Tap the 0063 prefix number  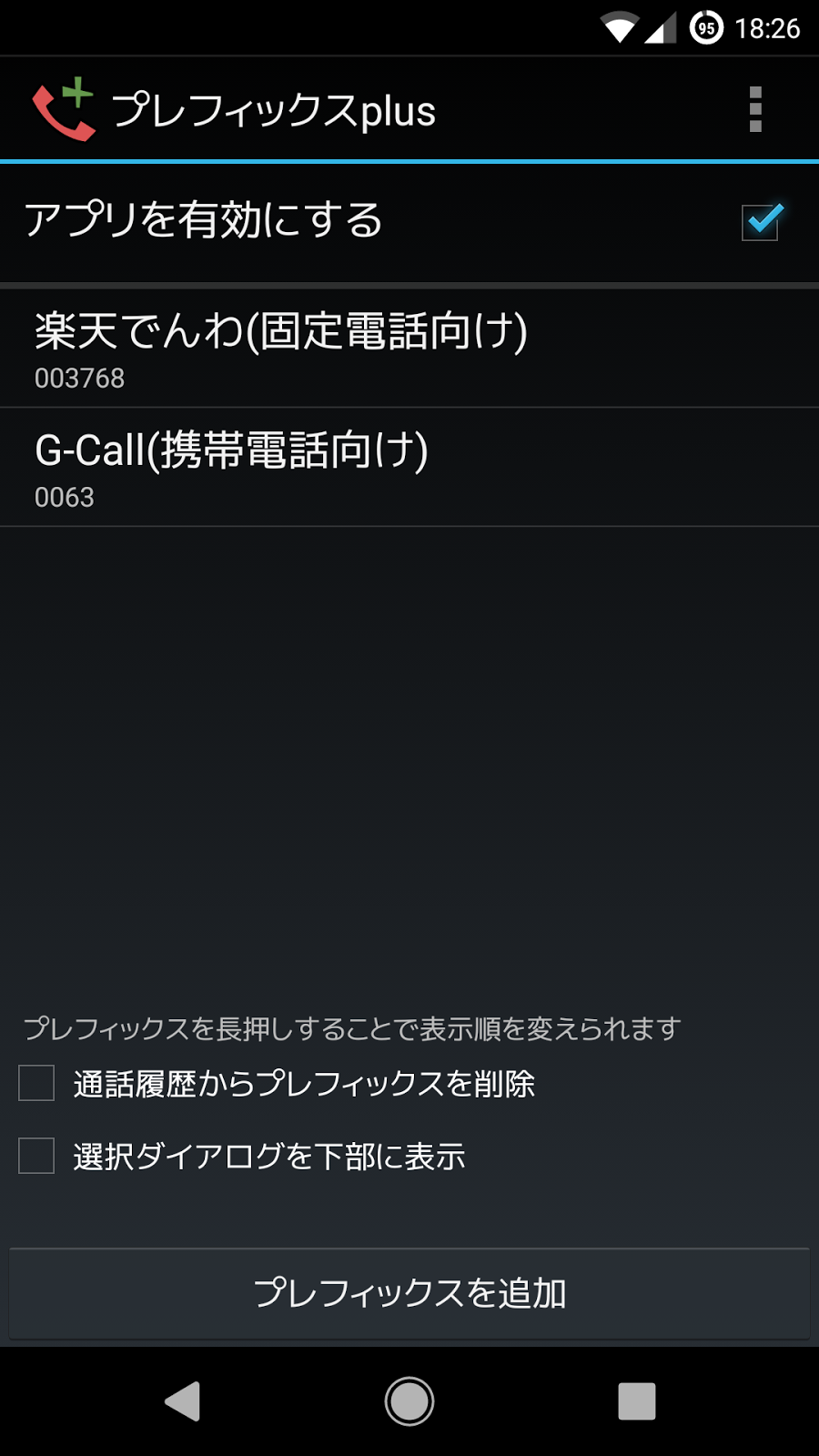[x=65, y=497]
